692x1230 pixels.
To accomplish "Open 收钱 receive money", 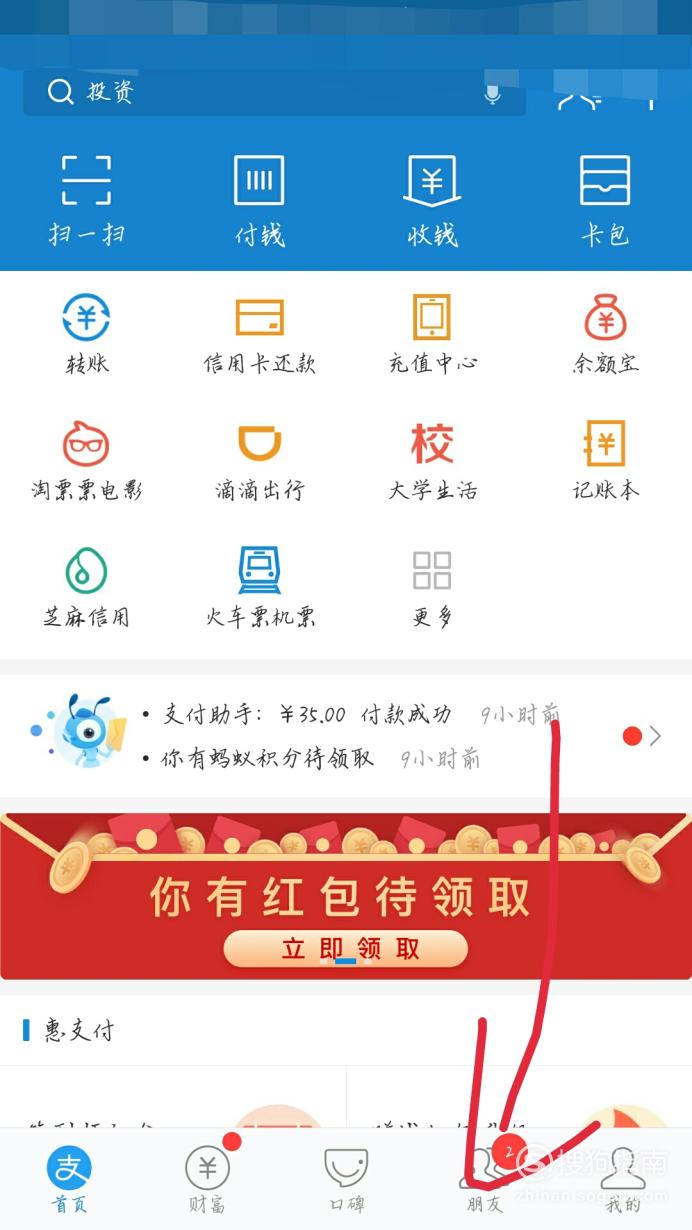I will (432, 200).
